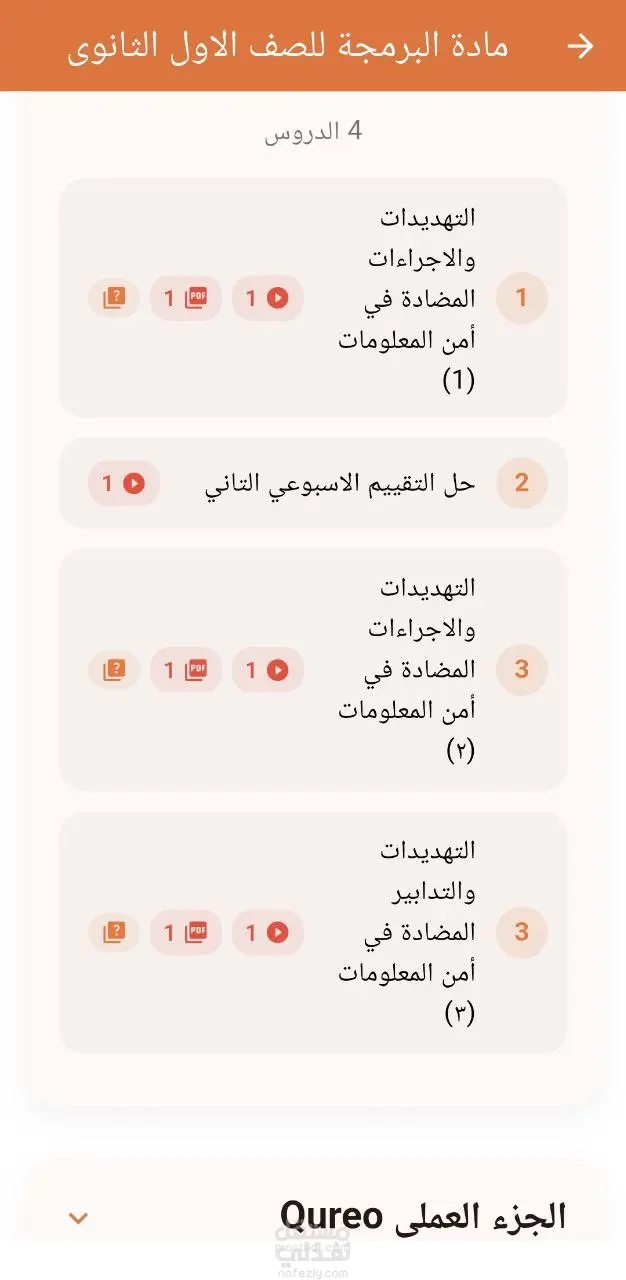Open the quiz icon of lesson التهديدات والاجراءات (1)
626x1280 pixels.
[x=114, y=298]
